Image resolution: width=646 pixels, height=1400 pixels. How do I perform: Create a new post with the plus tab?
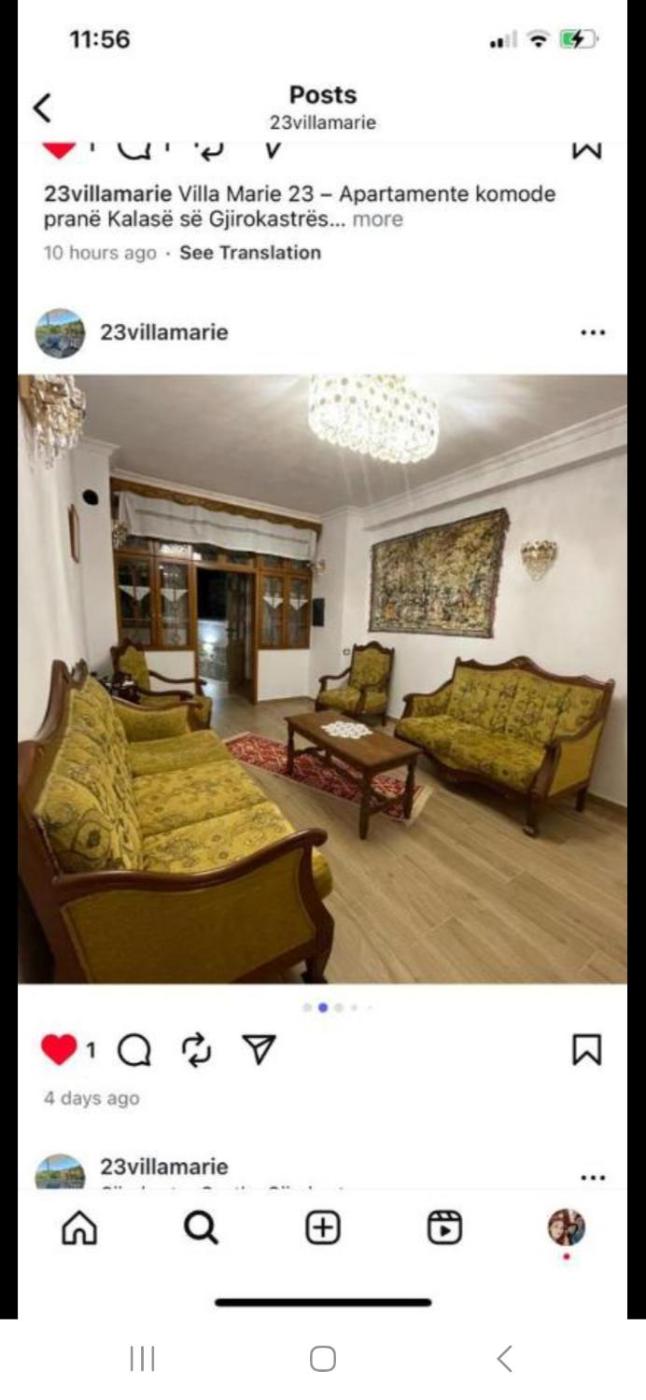(x=322, y=1229)
